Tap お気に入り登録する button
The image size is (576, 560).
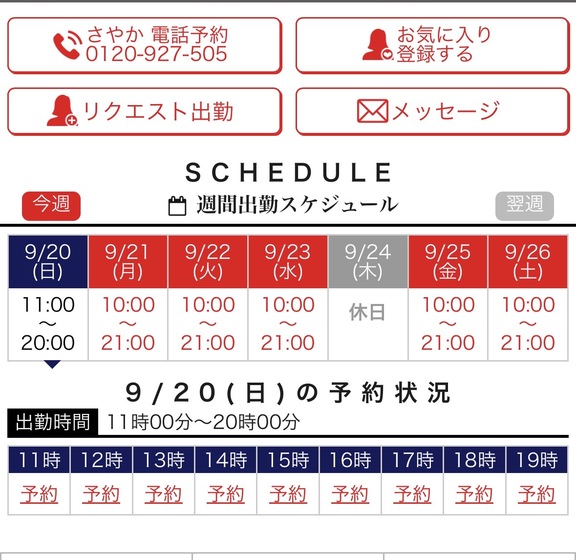433,45
